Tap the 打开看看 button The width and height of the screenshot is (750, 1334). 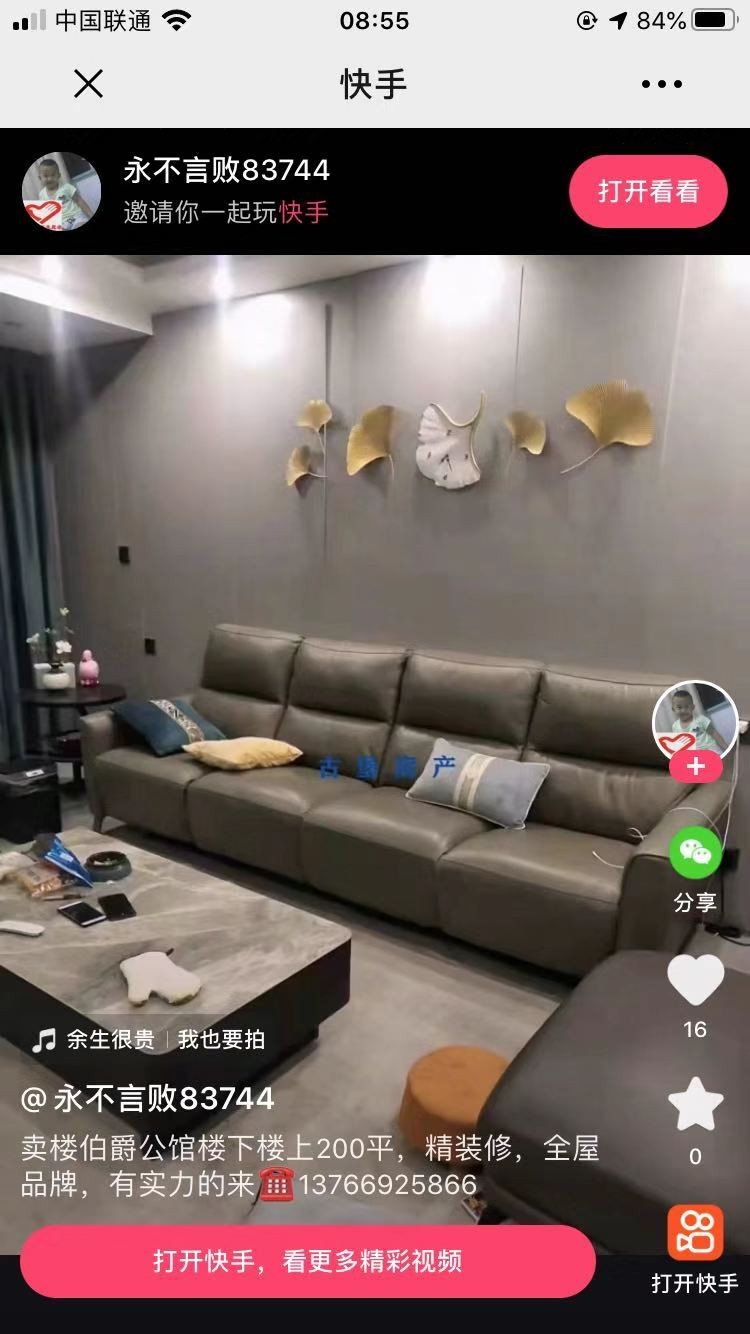click(648, 191)
